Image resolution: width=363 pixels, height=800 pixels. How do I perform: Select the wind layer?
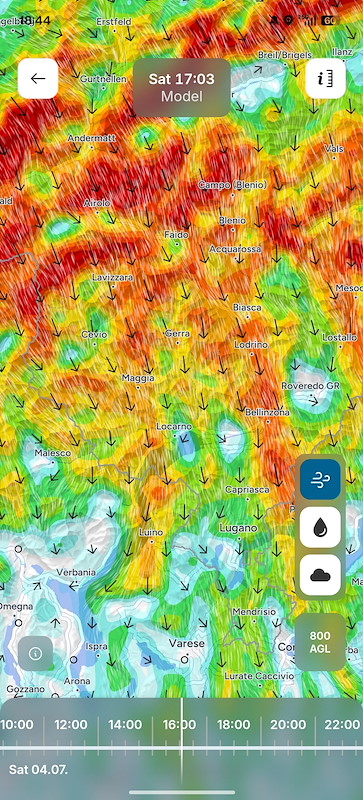320,479
